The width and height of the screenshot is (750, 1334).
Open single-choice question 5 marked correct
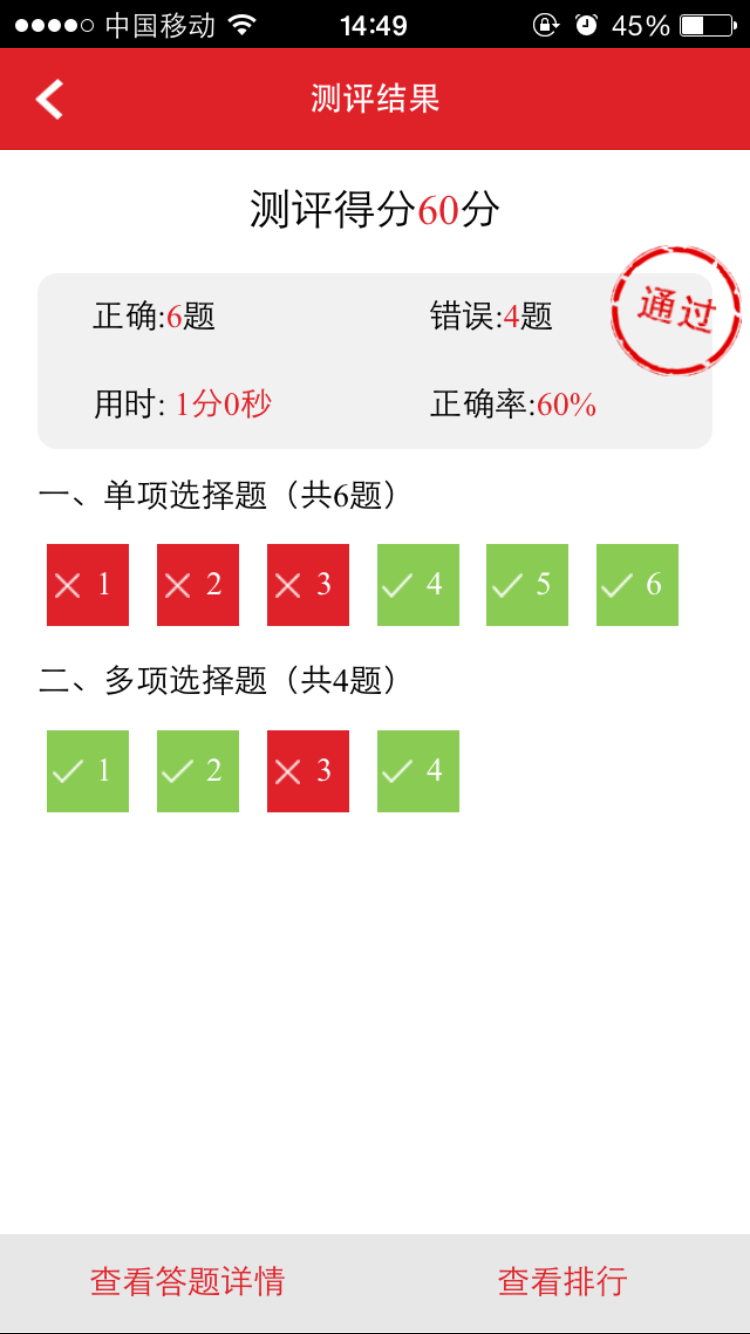click(x=527, y=585)
